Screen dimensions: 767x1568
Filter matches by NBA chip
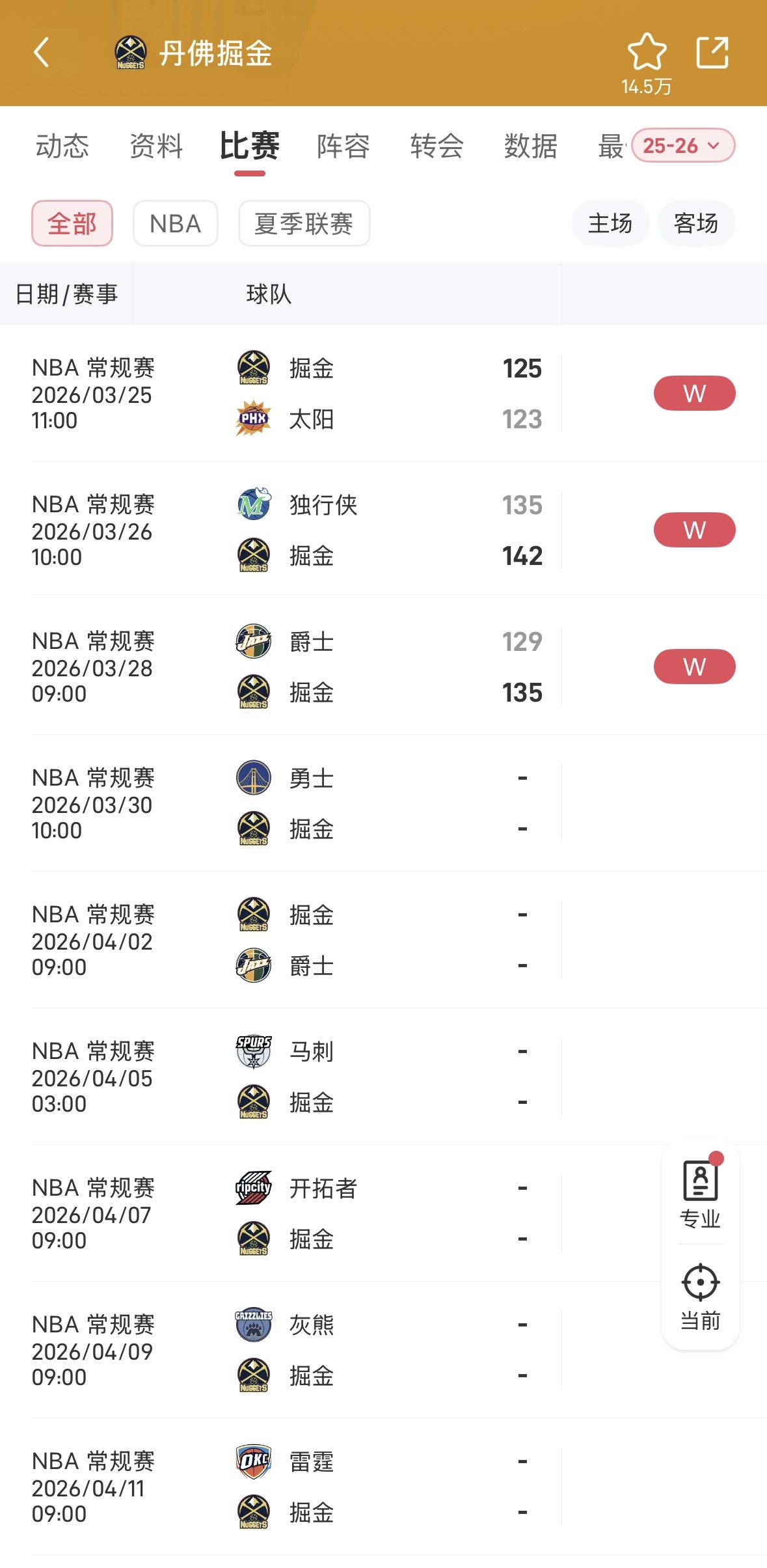point(175,223)
